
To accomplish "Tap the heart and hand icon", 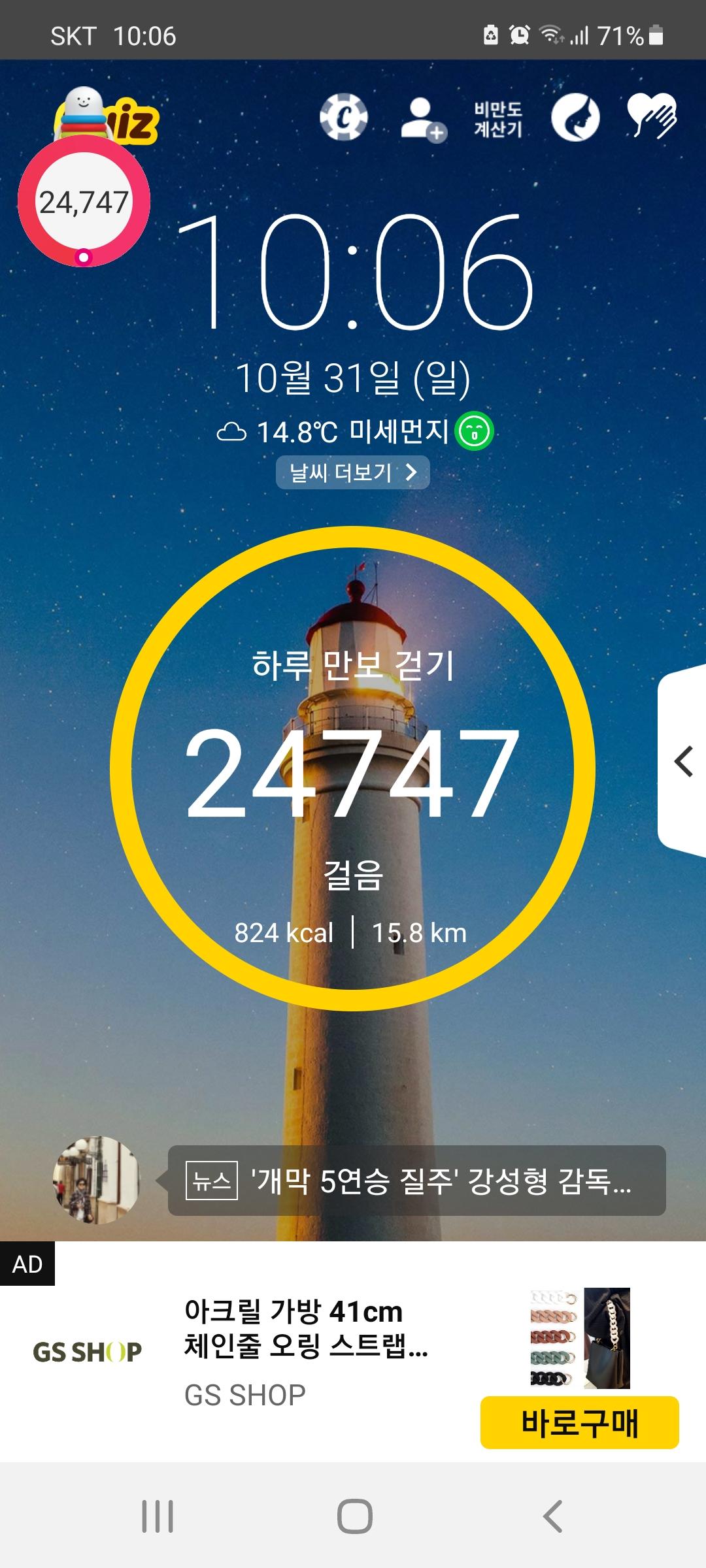I will click(651, 116).
